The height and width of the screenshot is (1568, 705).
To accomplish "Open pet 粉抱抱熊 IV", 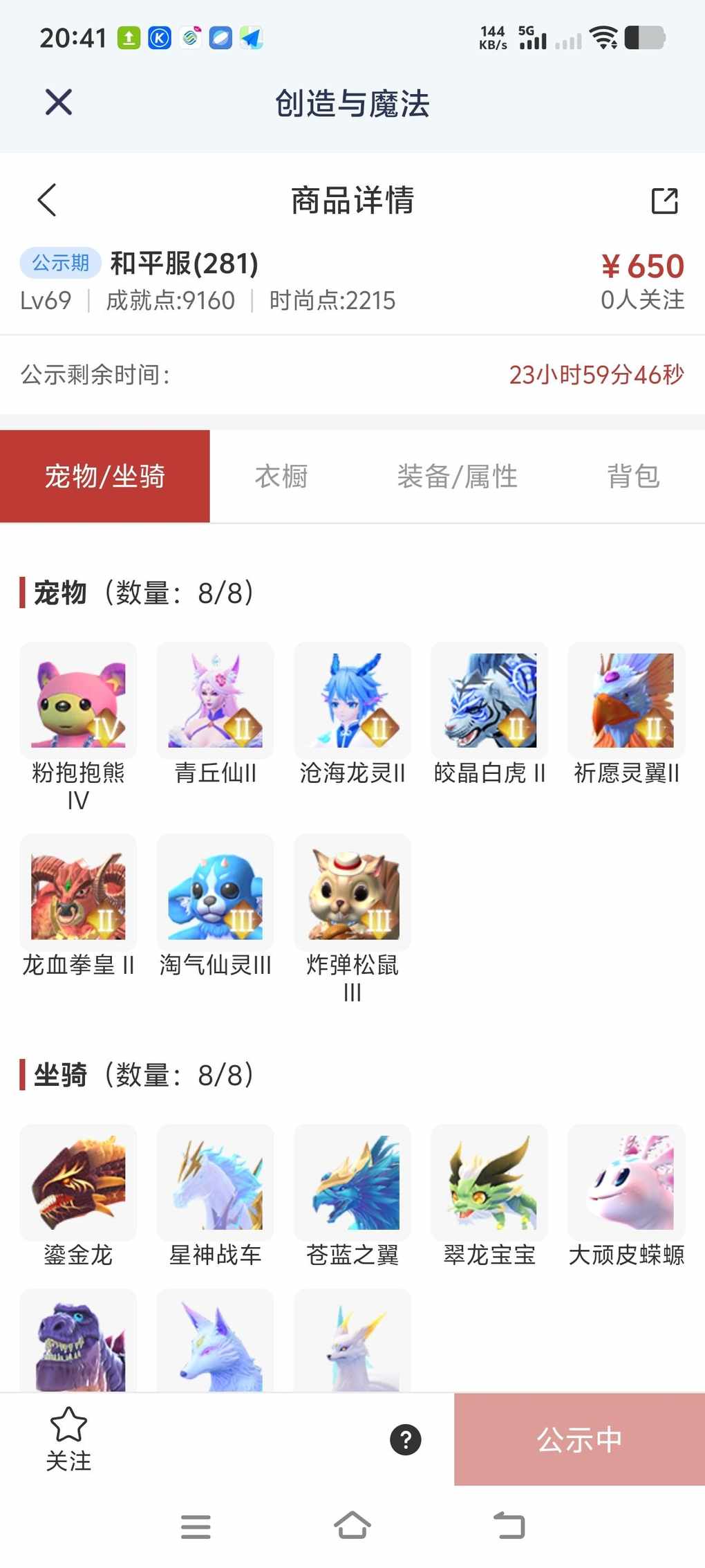I will click(x=78, y=701).
